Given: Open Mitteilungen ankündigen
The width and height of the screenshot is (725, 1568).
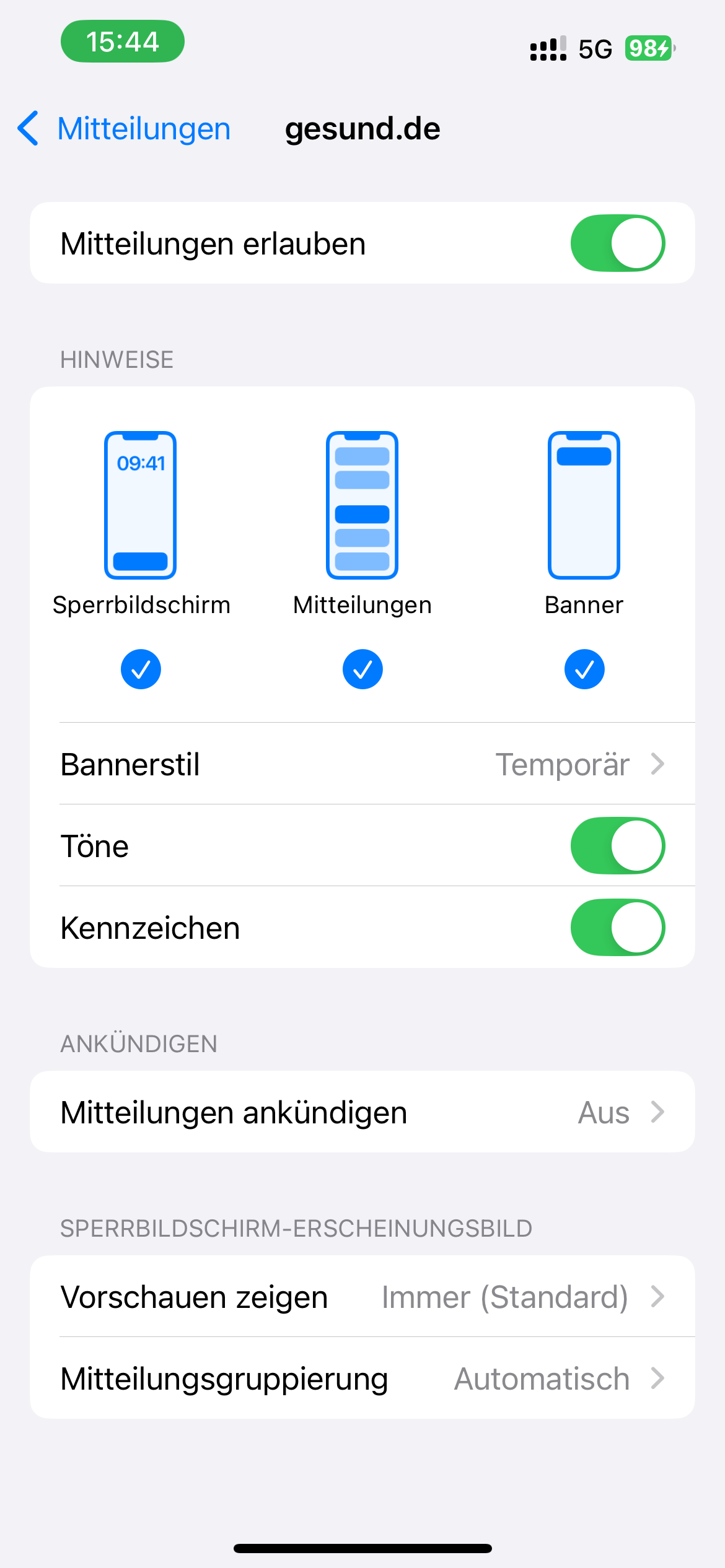Looking at the screenshot, I should click(x=362, y=1112).
